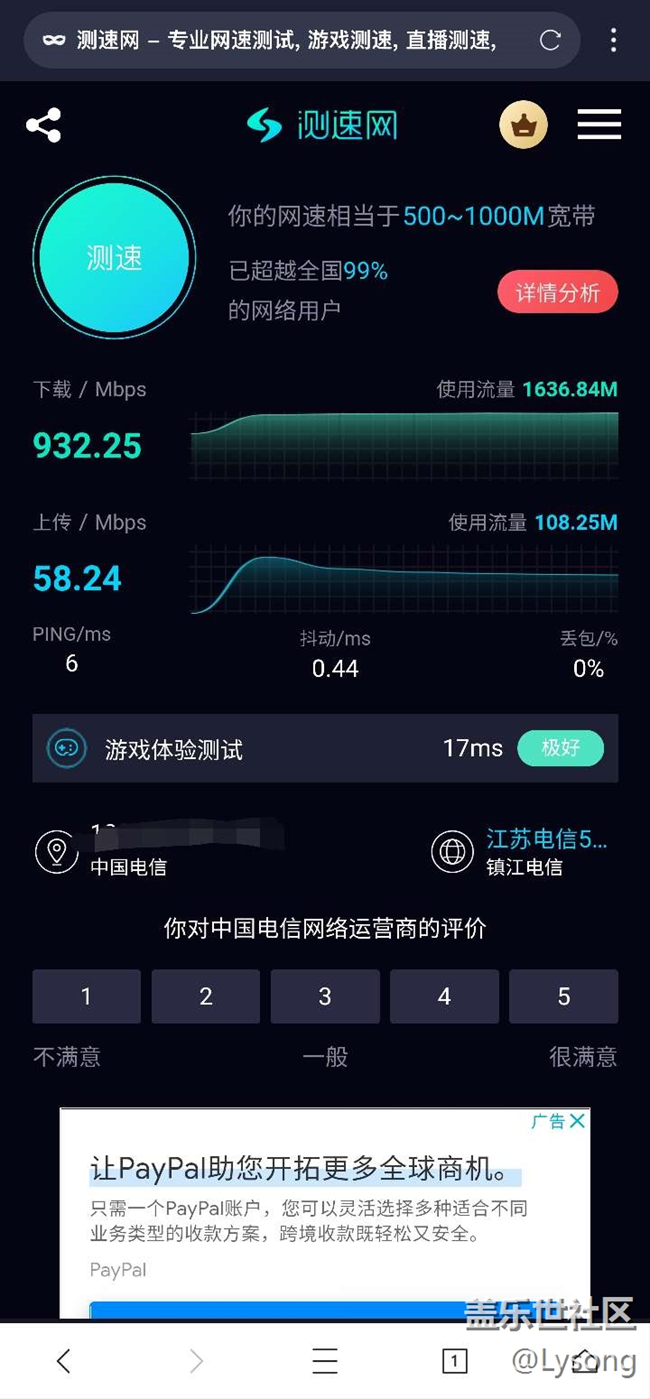650x1399 pixels.
Task: Share this speed test result
Action: pyautogui.click(x=43, y=126)
